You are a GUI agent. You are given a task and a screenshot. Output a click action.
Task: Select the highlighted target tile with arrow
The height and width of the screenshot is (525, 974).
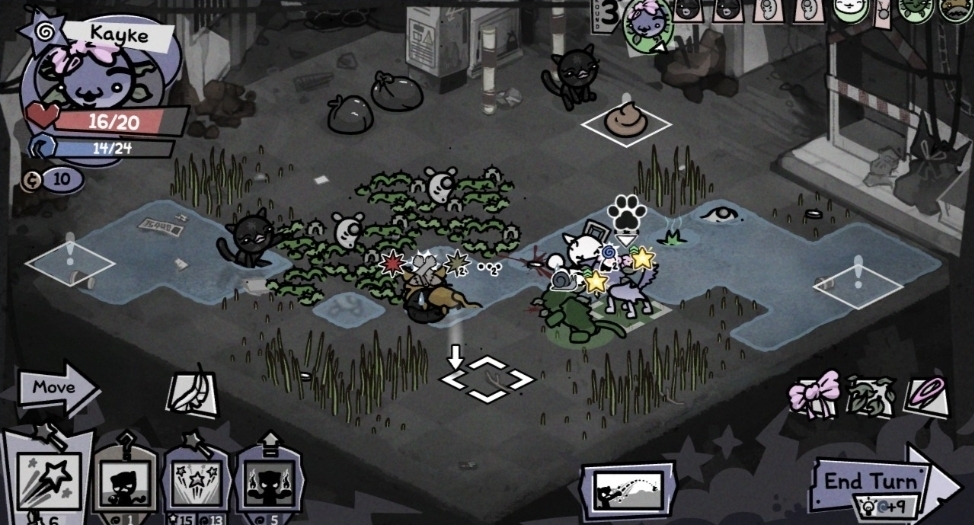point(487,379)
